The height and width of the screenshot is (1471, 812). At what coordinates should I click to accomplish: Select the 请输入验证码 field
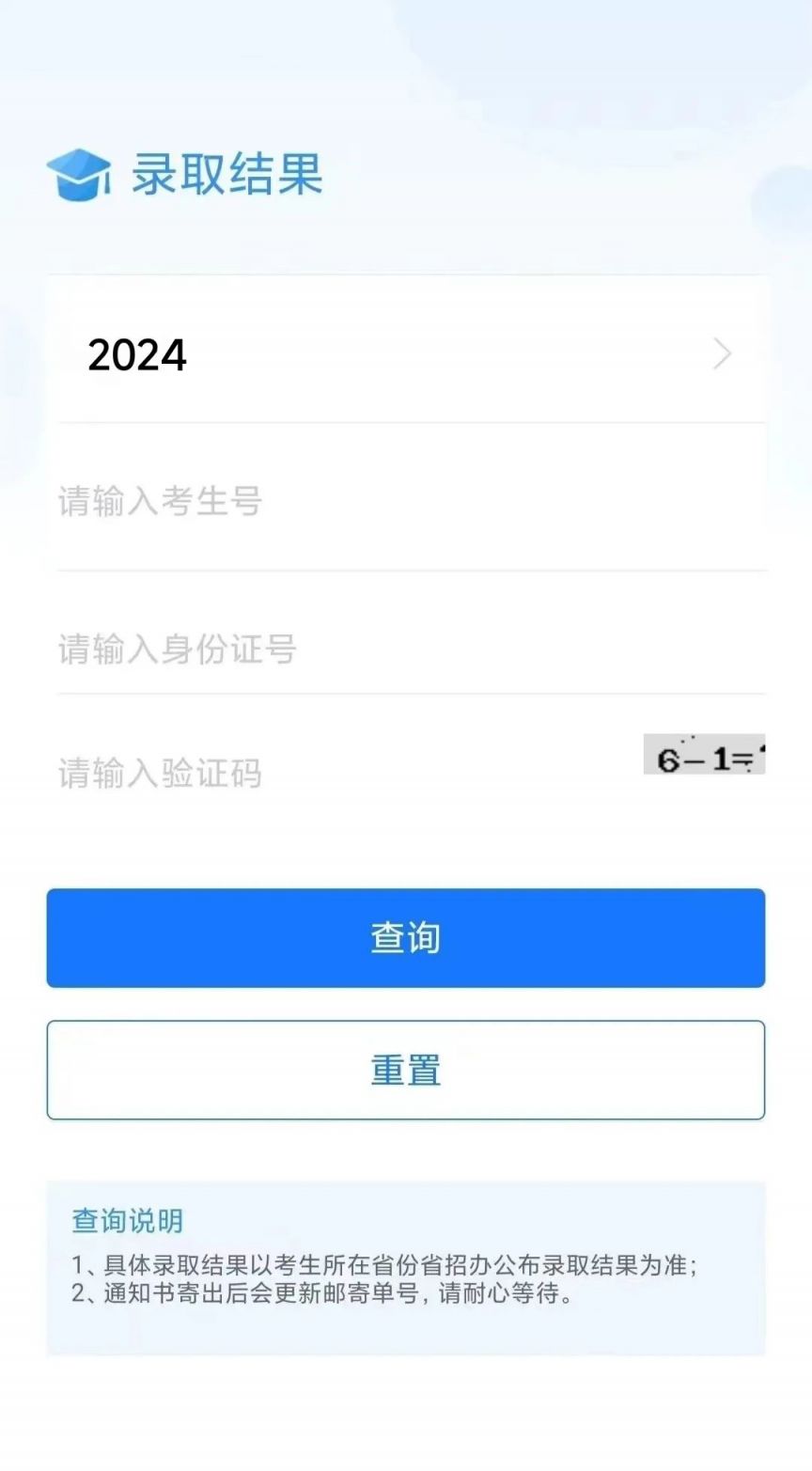pyautogui.click(x=348, y=773)
